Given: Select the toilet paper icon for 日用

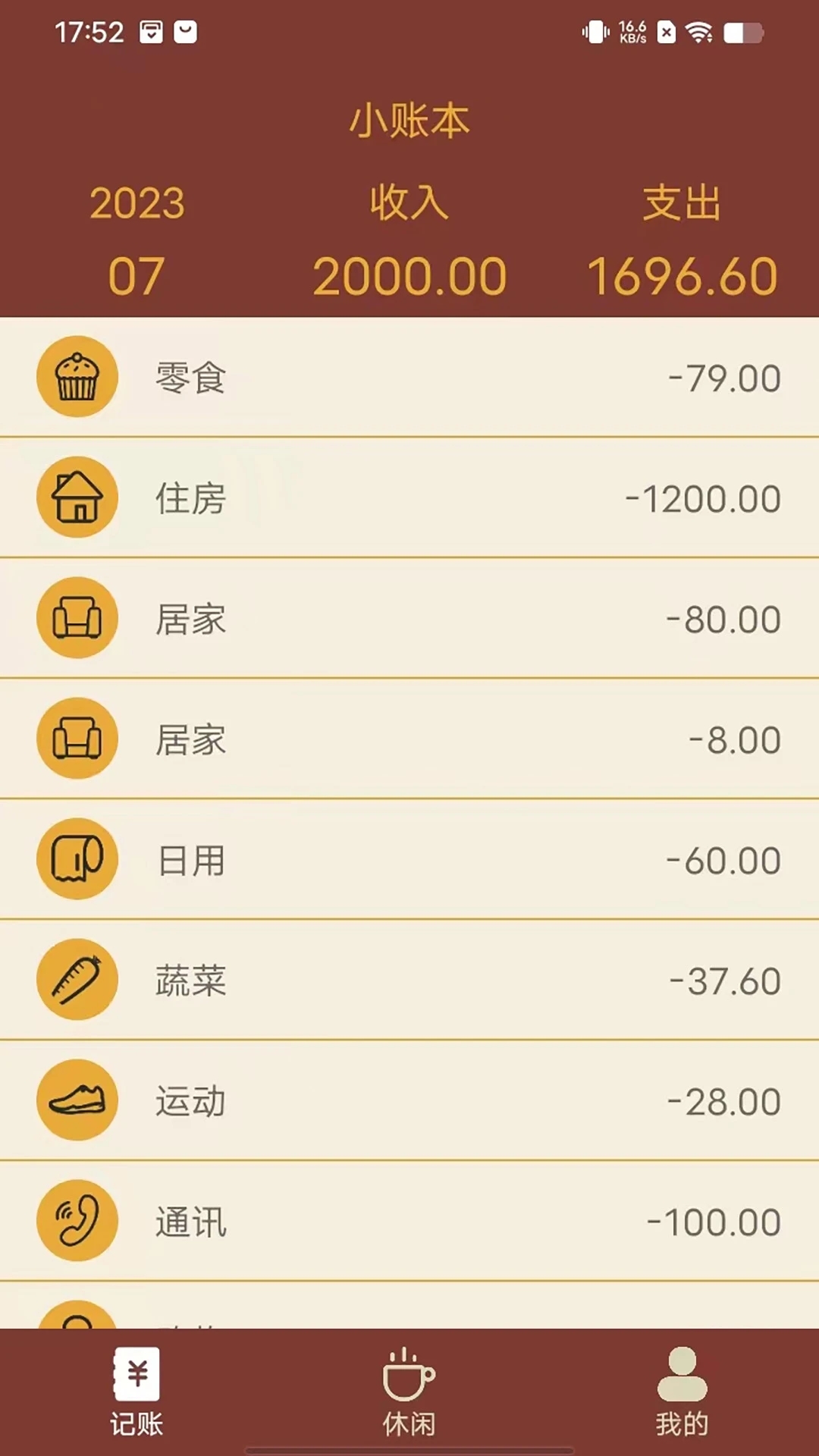Looking at the screenshot, I should point(77,859).
